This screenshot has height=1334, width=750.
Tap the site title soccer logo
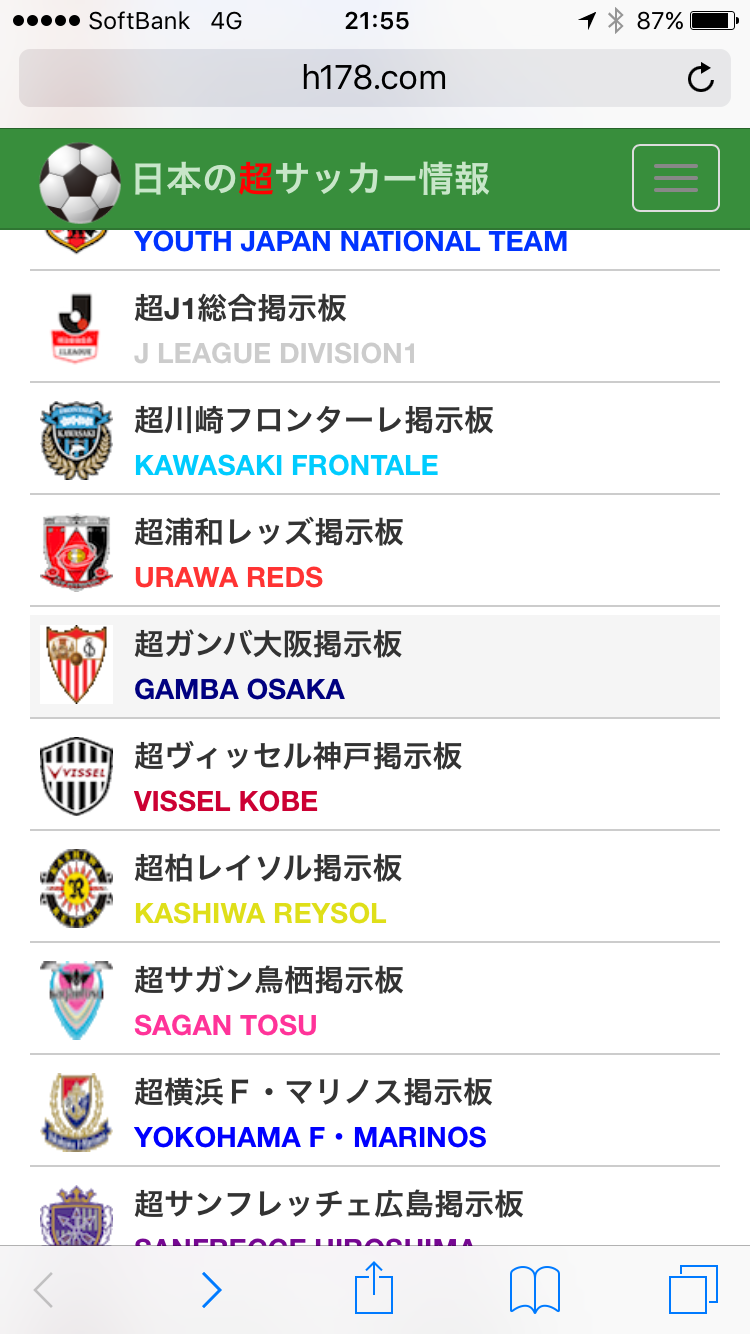coord(79,182)
